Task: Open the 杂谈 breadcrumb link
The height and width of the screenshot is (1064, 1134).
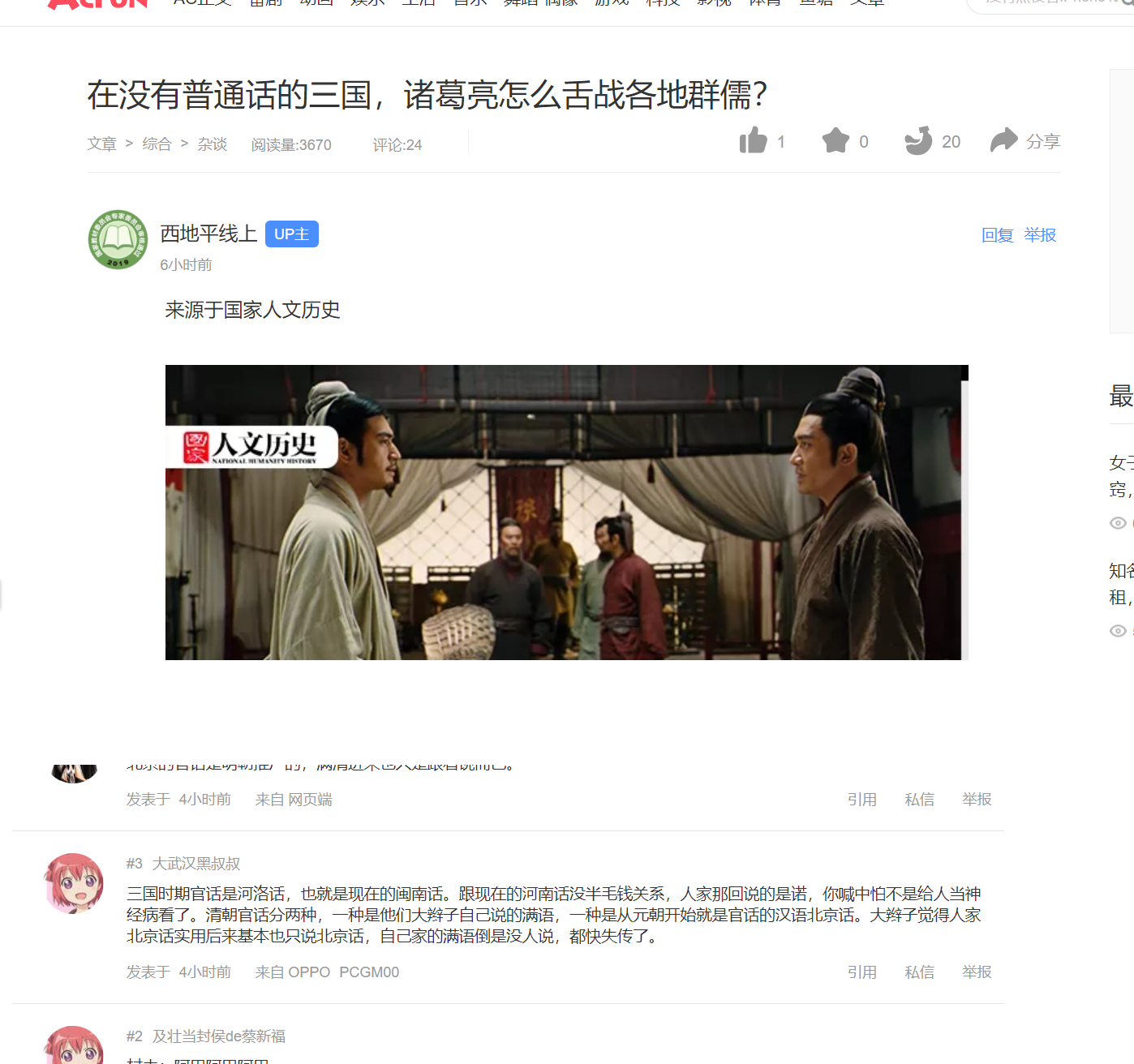Action: (213, 144)
